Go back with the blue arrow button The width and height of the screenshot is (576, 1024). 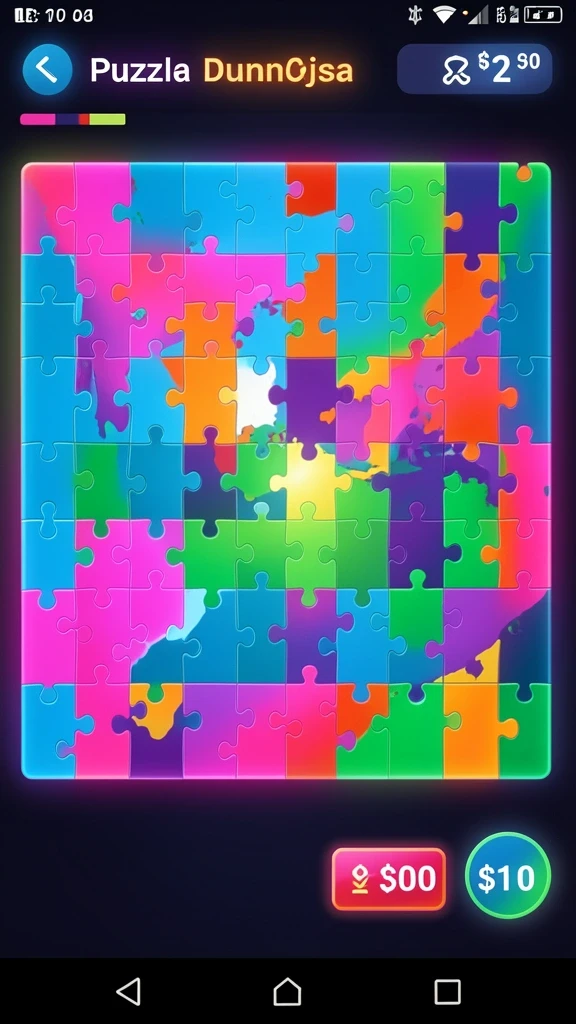(x=47, y=69)
